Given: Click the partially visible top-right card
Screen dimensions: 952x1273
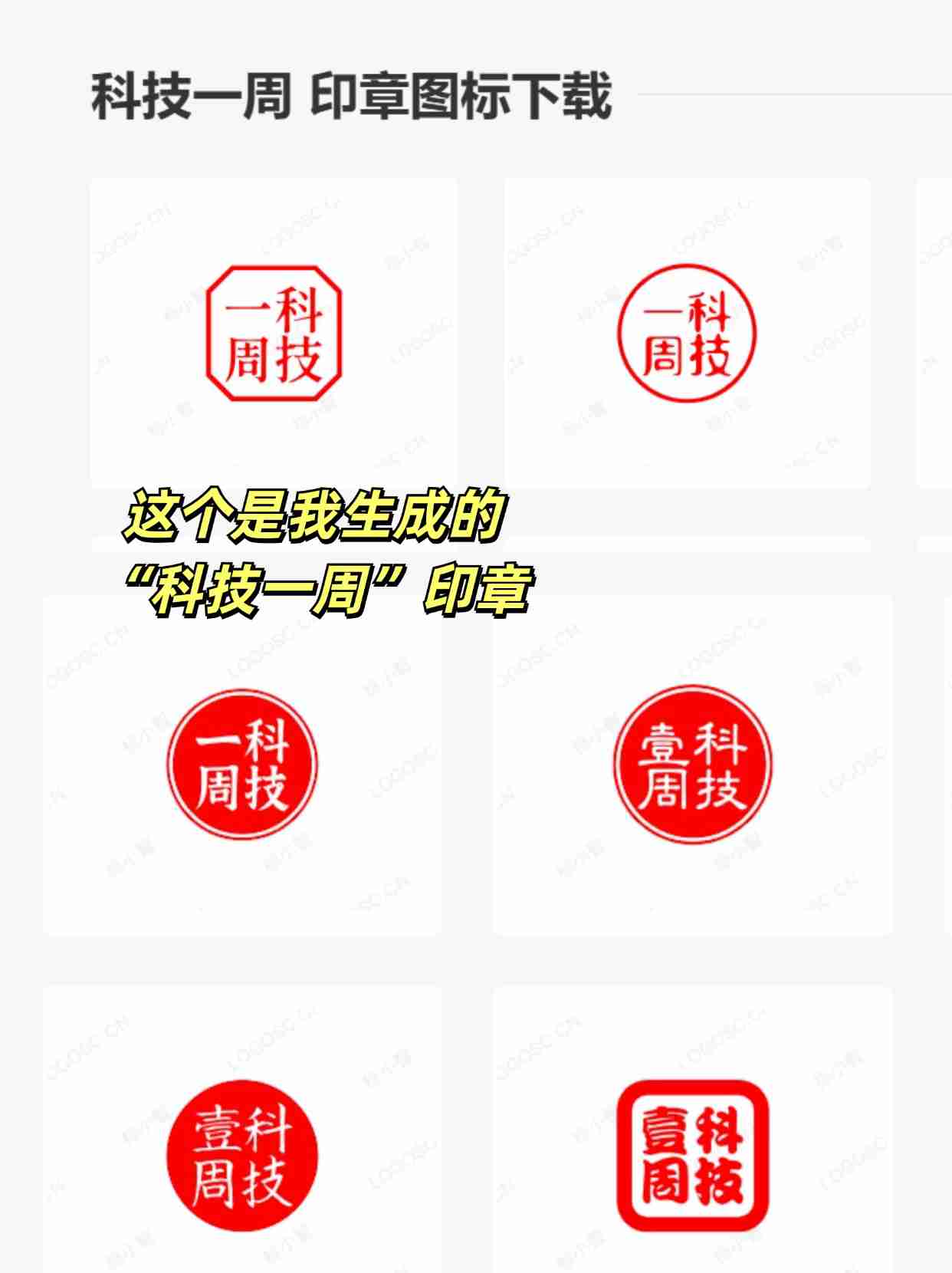Looking at the screenshot, I should click(x=934, y=330).
